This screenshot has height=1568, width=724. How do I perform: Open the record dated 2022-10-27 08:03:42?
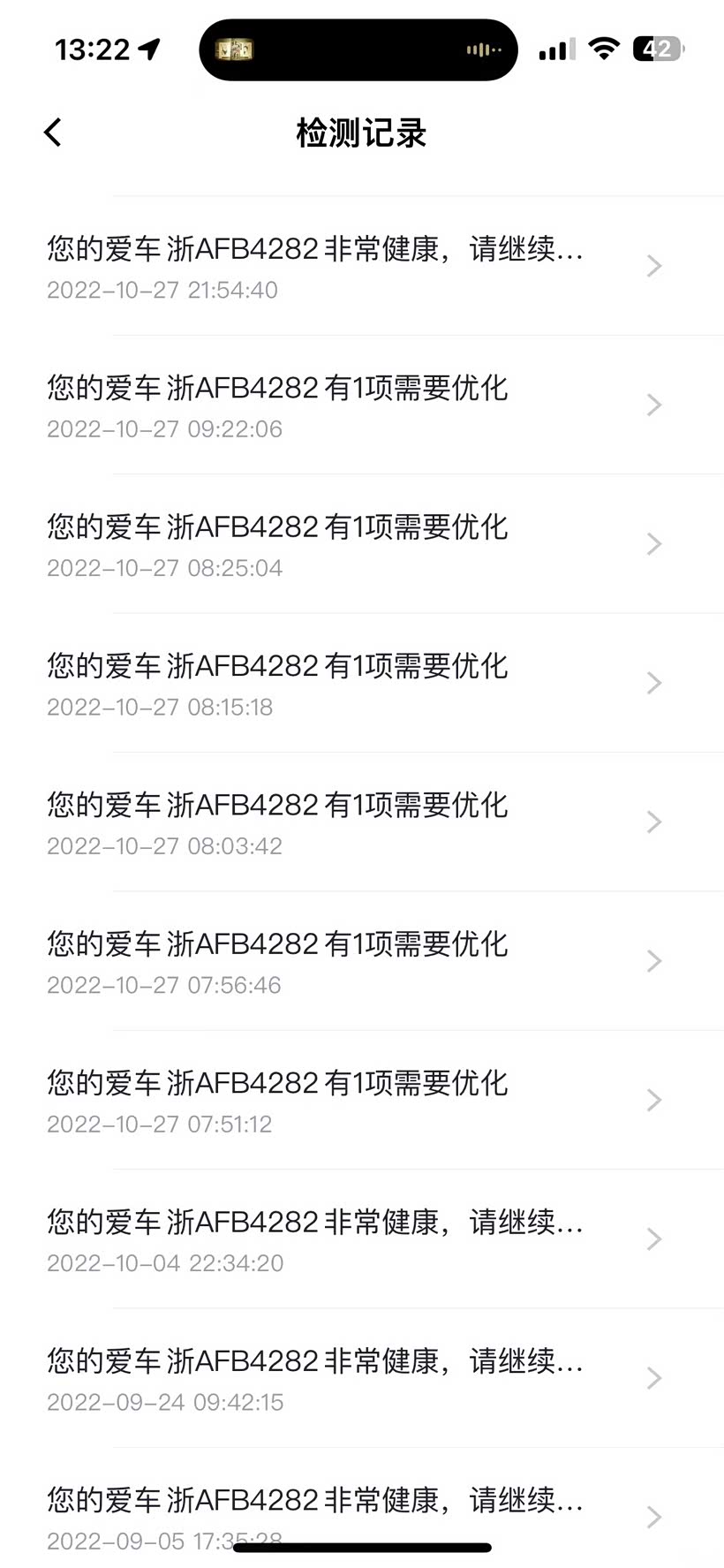click(x=362, y=822)
